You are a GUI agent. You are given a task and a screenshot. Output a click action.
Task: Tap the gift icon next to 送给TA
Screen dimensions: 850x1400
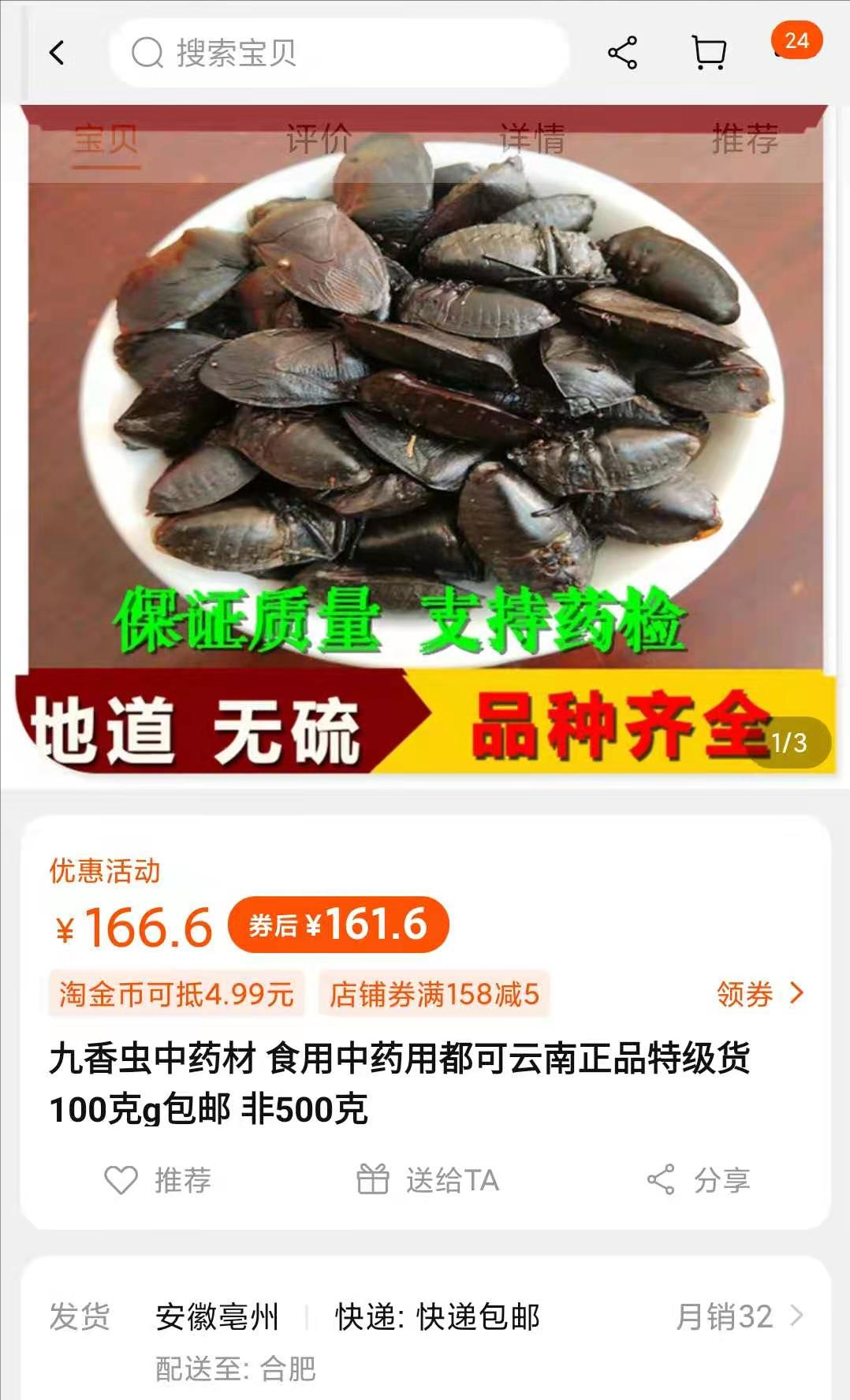374,1181
